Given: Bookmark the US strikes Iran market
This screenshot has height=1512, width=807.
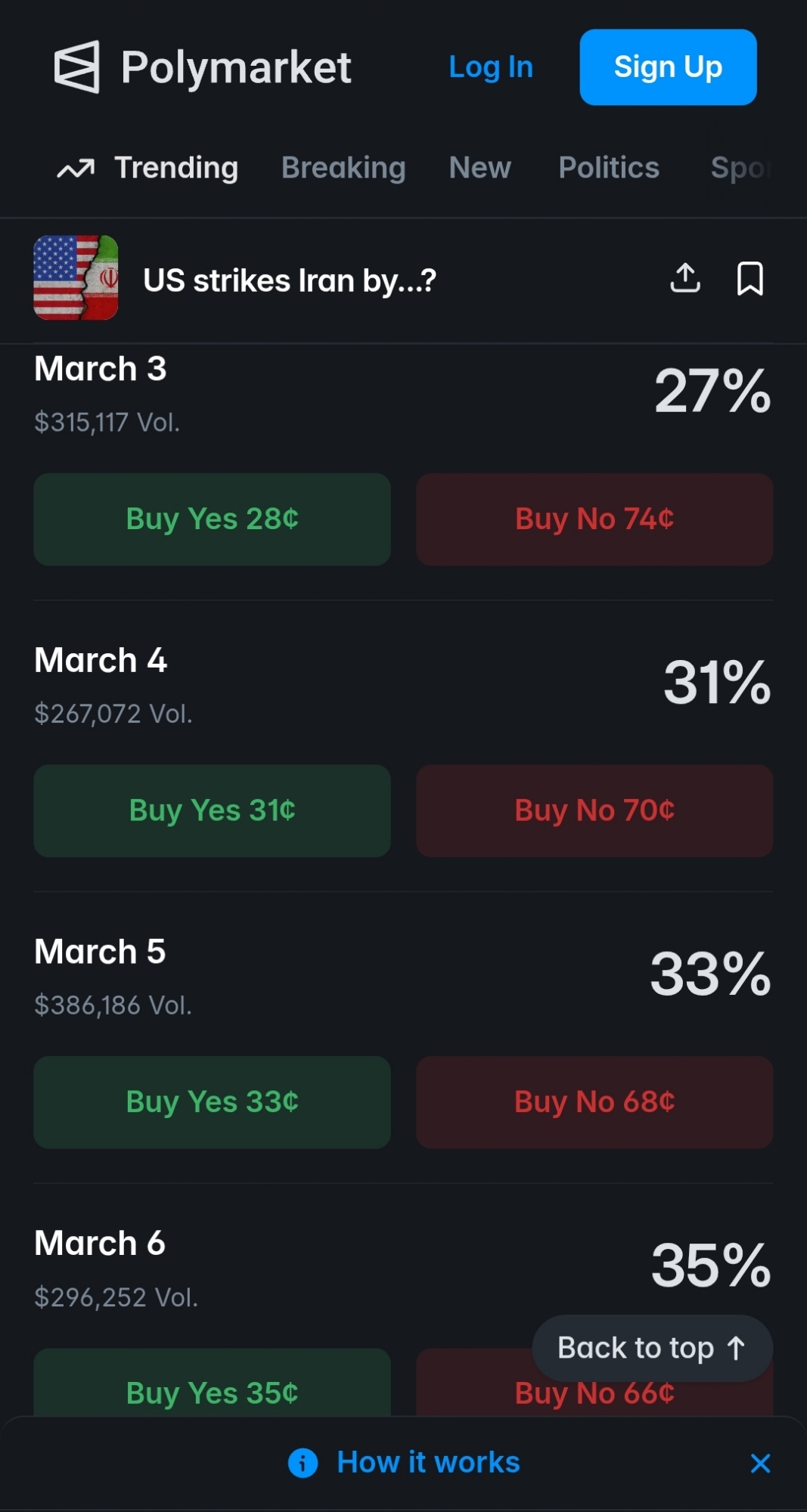Looking at the screenshot, I should point(750,278).
